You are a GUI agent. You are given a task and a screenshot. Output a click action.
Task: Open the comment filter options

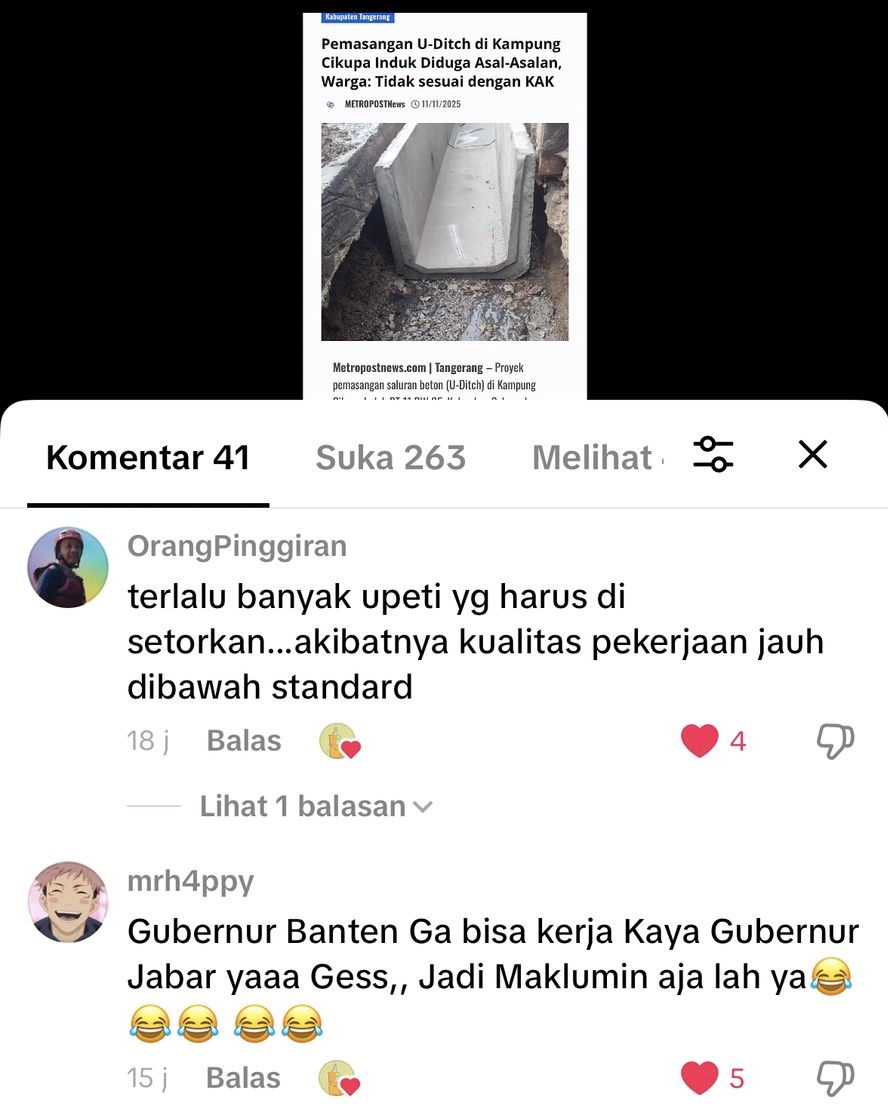coord(713,455)
